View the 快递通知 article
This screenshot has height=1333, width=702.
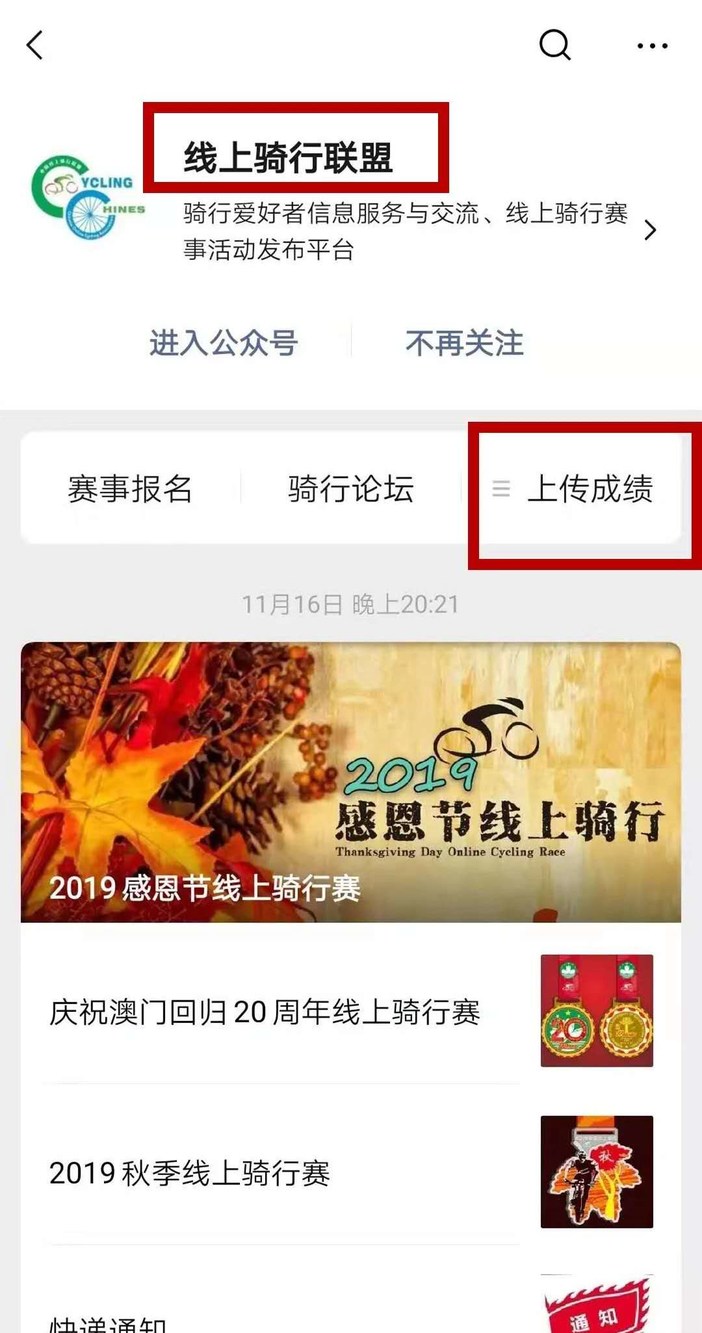pyautogui.click(x=110, y=1322)
